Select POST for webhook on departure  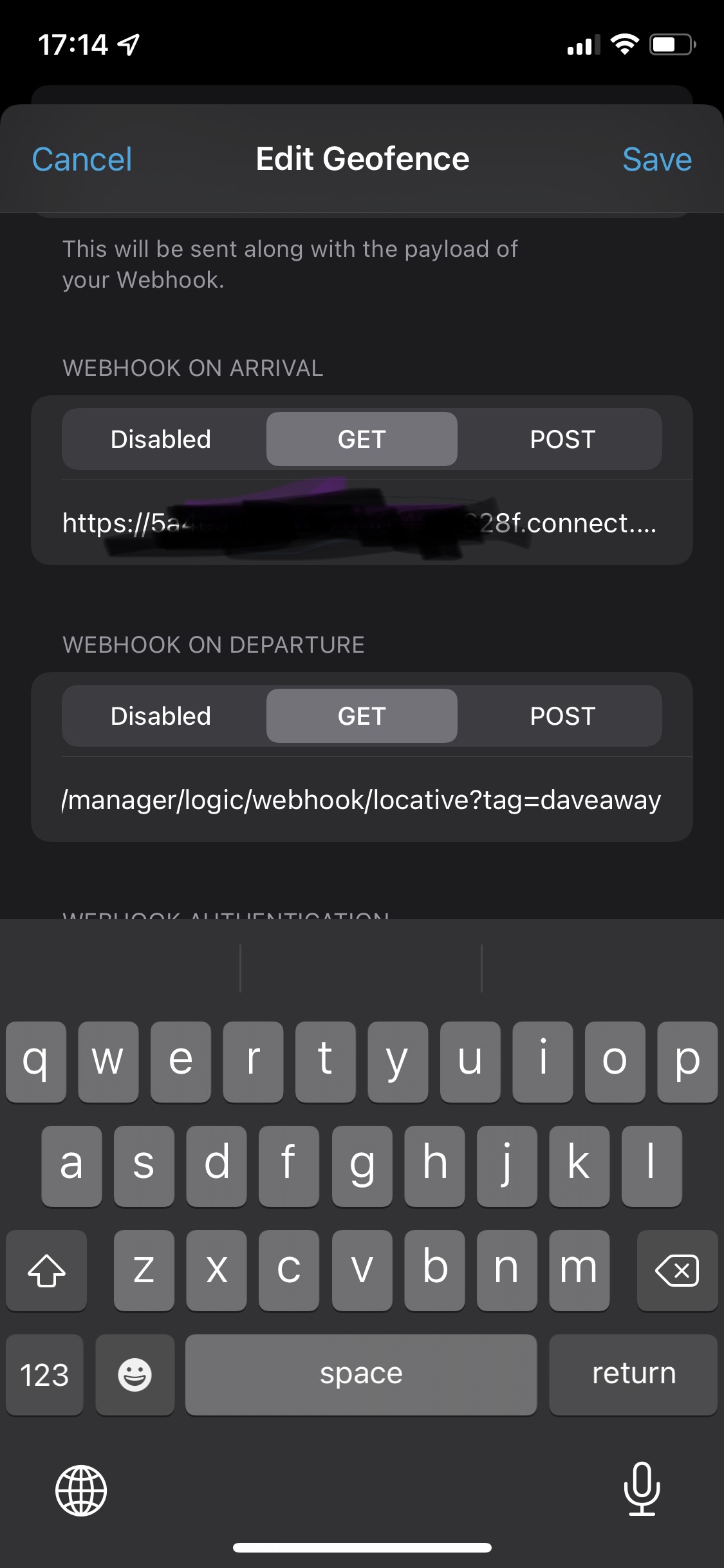(x=562, y=716)
